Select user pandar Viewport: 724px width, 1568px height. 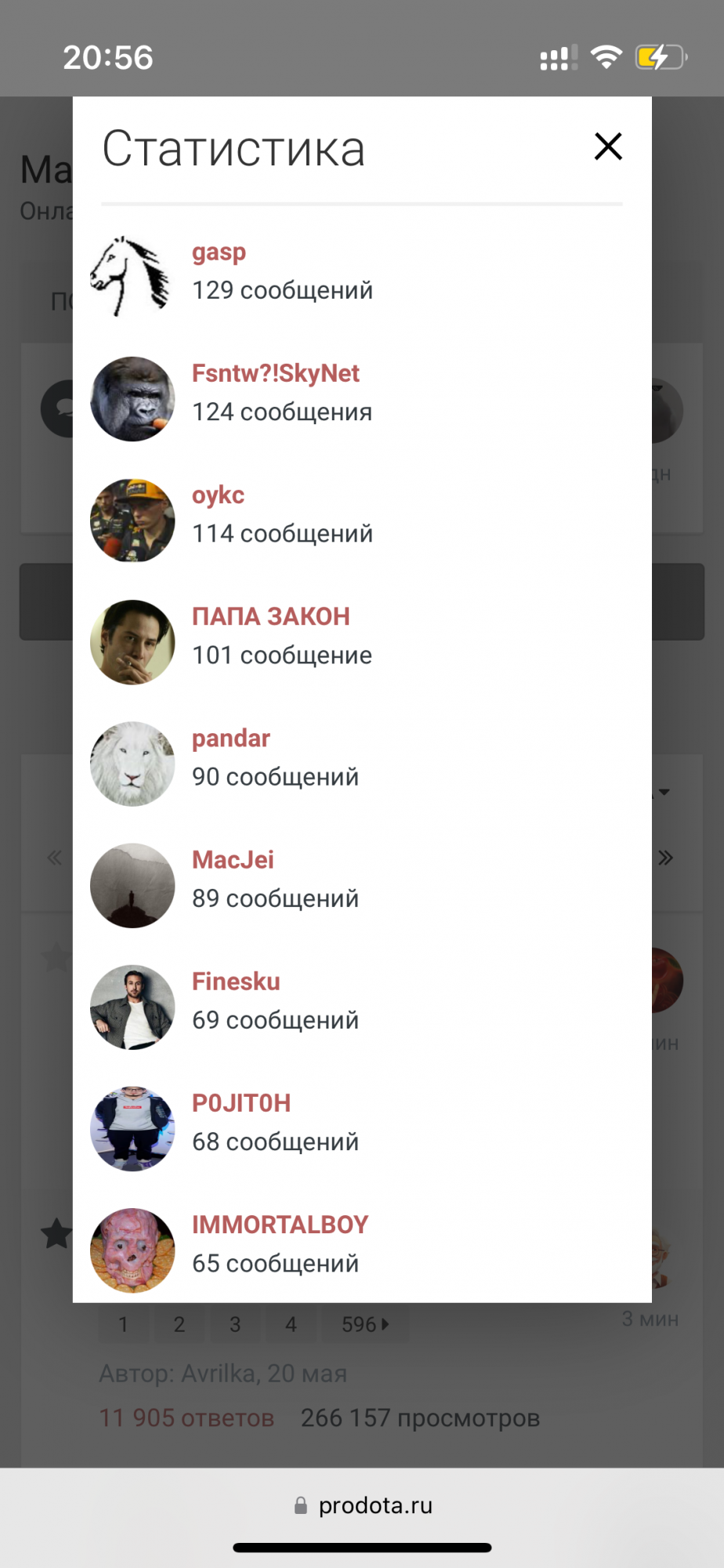(230, 739)
